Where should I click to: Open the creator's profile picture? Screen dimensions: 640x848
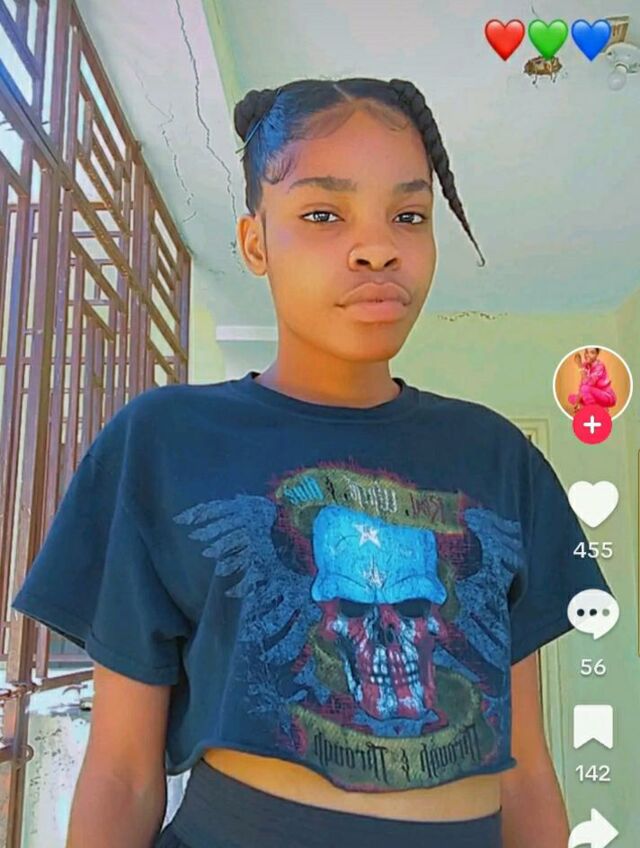[592, 383]
